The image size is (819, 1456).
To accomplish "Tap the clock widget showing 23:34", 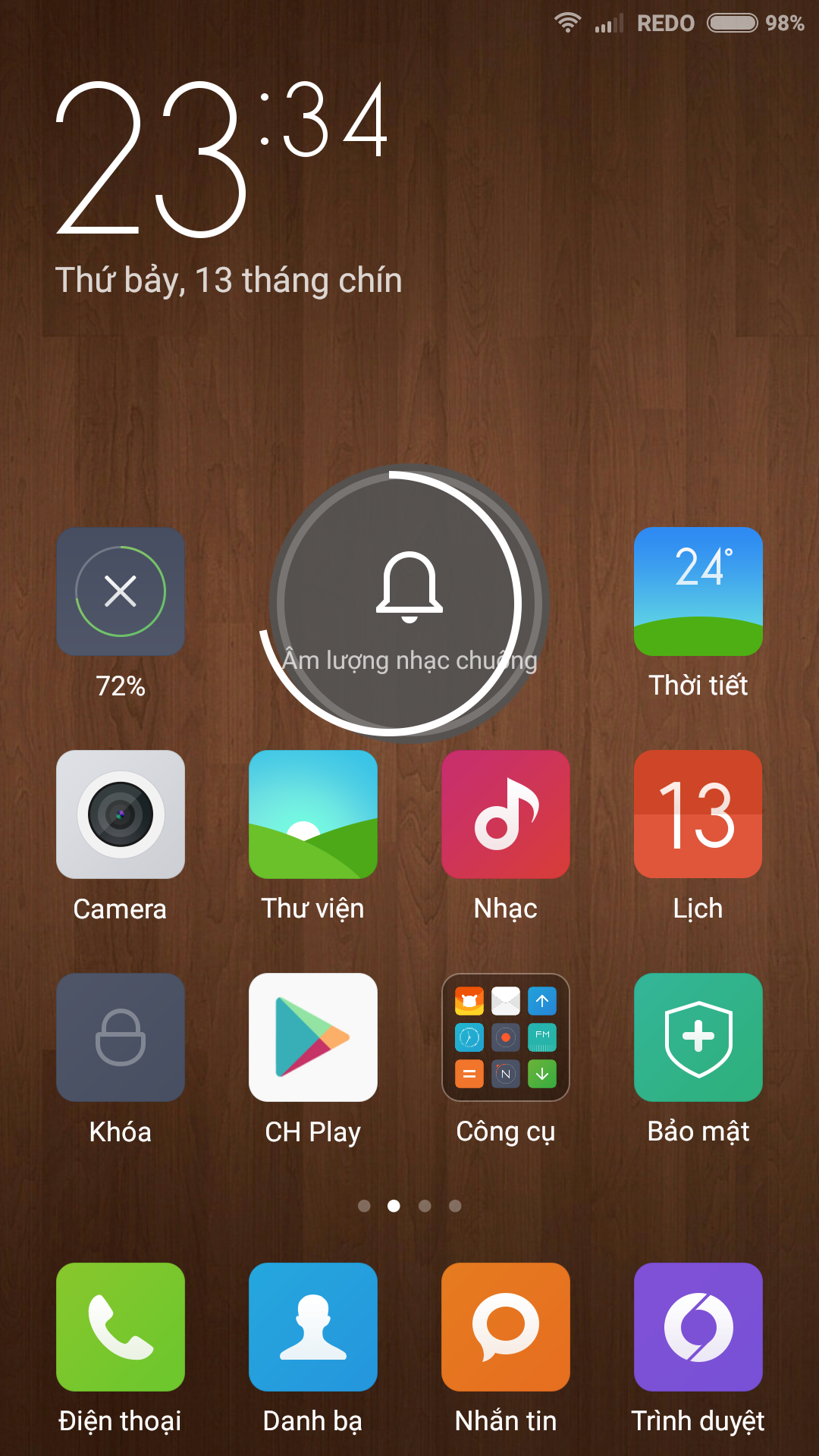I will (x=223, y=159).
